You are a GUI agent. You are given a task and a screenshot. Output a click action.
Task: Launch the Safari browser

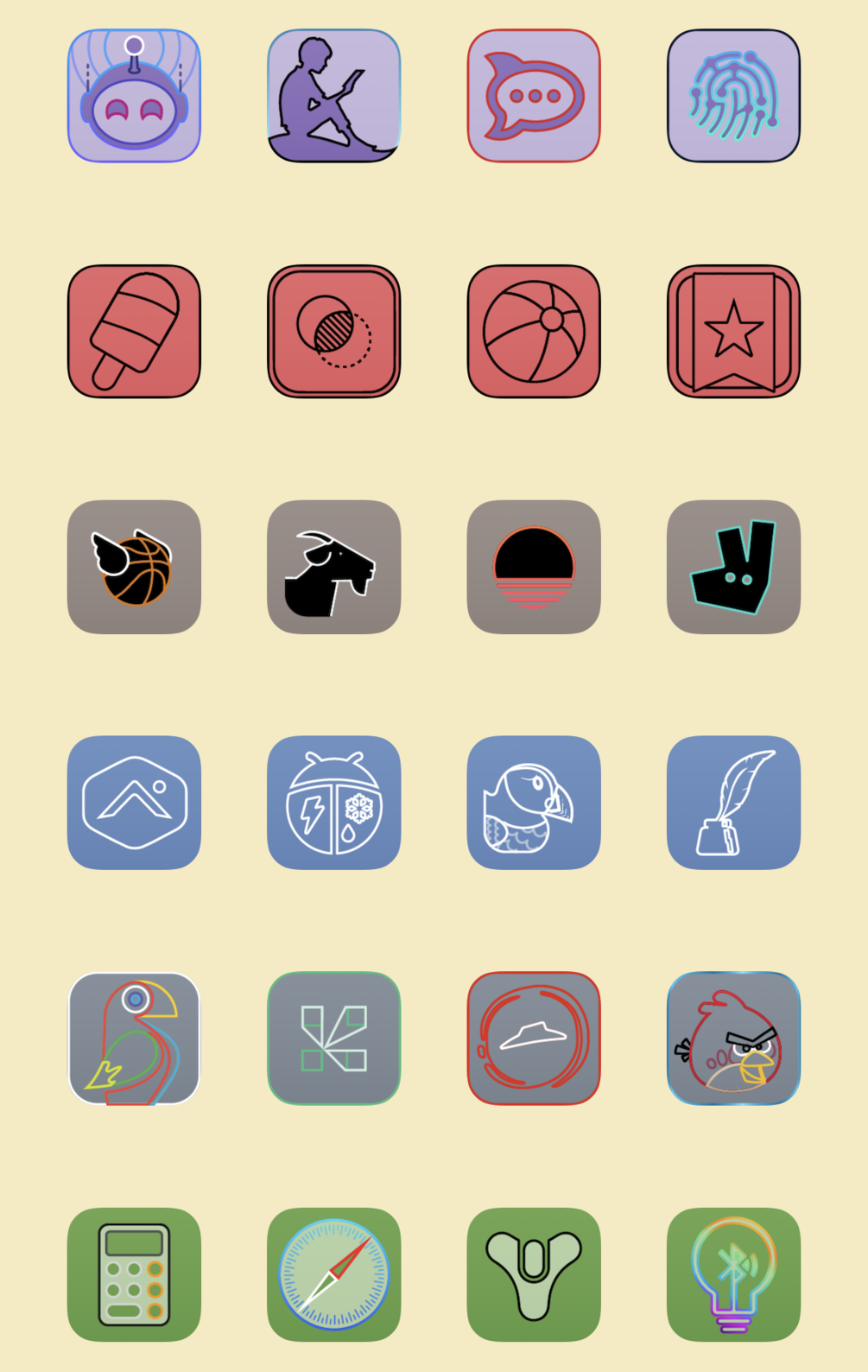pos(334,1274)
